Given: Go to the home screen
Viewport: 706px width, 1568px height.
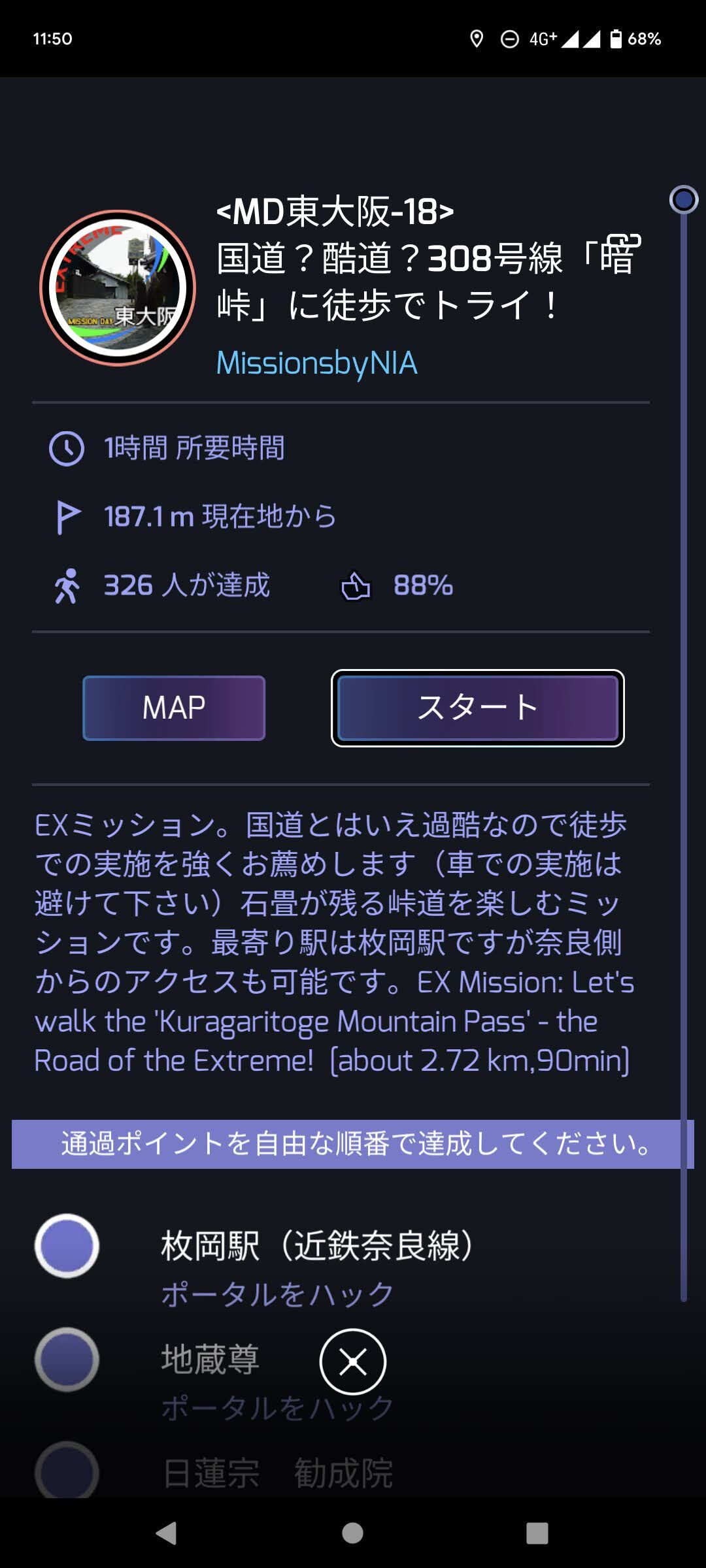Looking at the screenshot, I should coord(353,1533).
